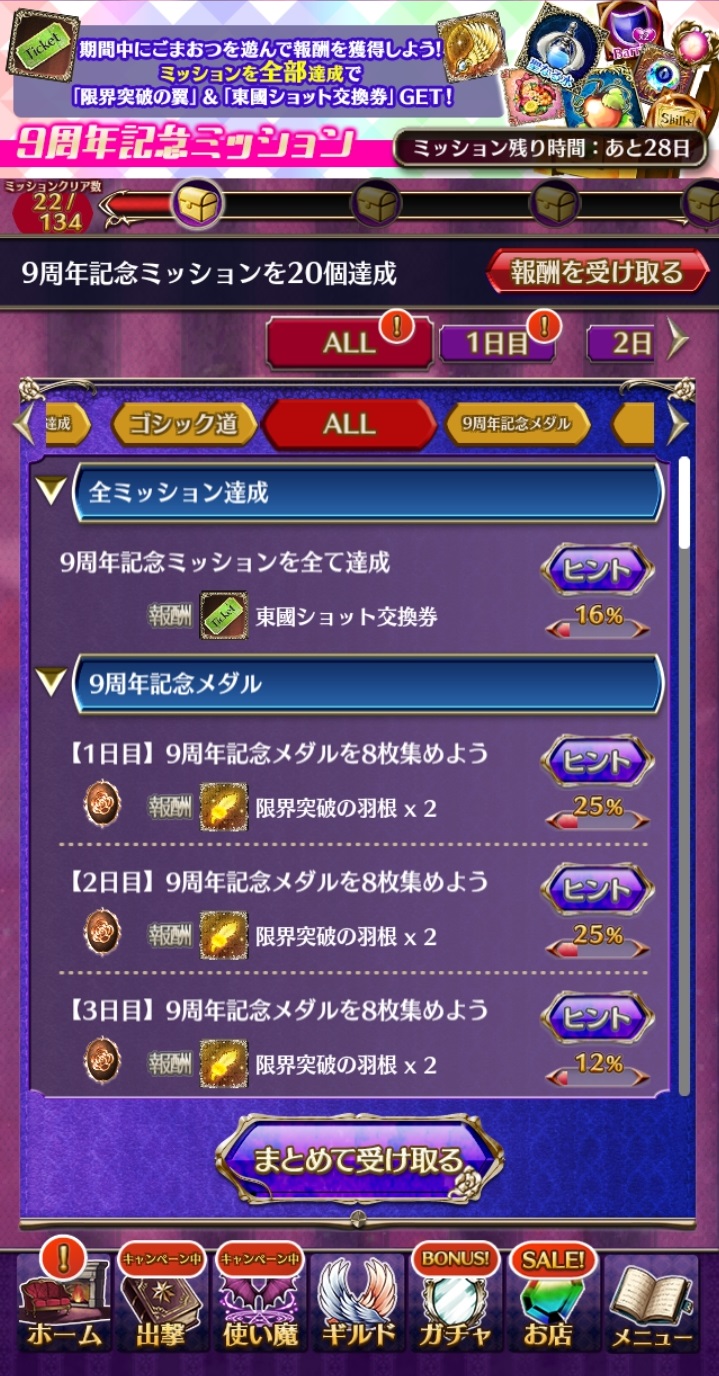The height and width of the screenshot is (1376, 719).
Task: Show earlier categories with left arrow
Action: coord(22,424)
